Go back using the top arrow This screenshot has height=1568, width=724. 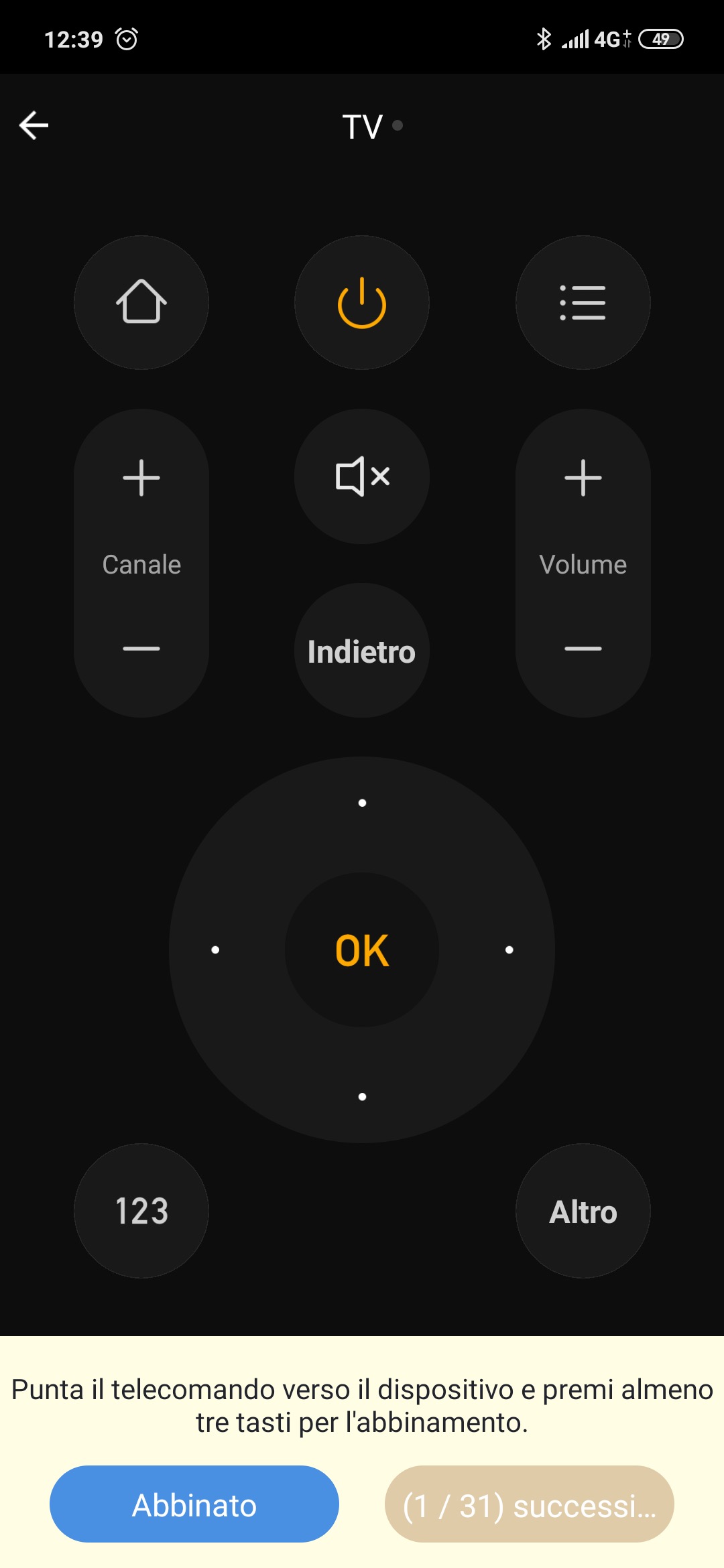pyautogui.click(x=34, y=125)
